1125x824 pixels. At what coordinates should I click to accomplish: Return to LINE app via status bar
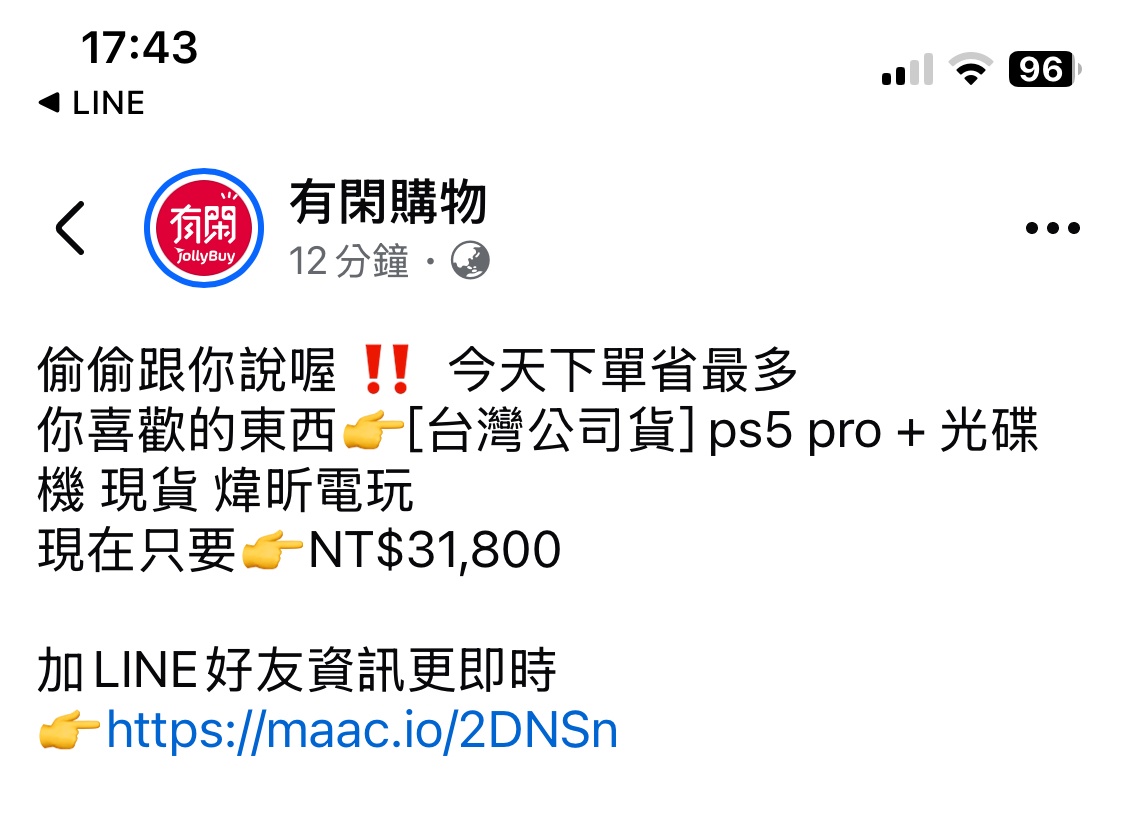[x=91, y=103]
